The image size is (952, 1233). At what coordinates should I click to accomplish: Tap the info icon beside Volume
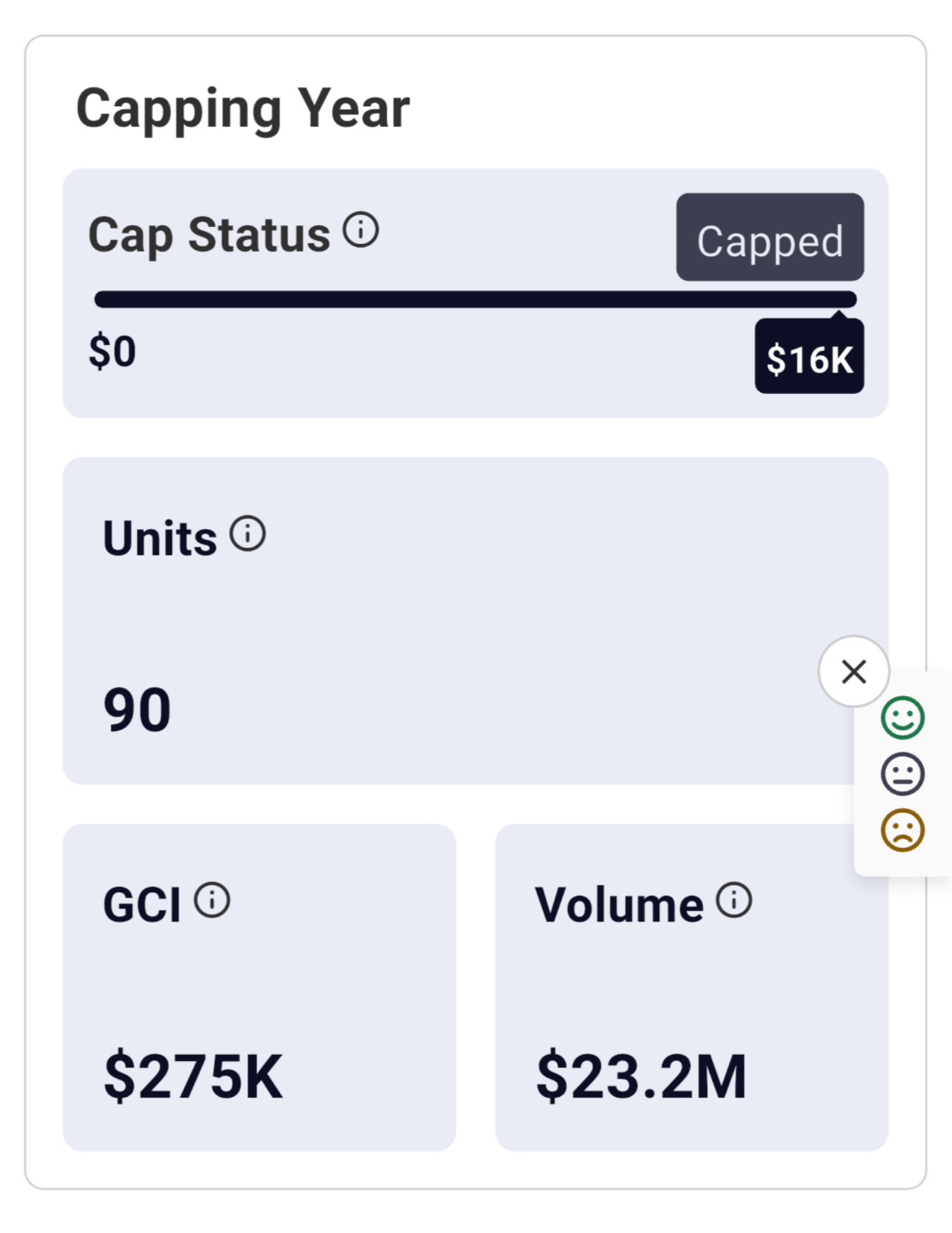(x=734, y=900)
